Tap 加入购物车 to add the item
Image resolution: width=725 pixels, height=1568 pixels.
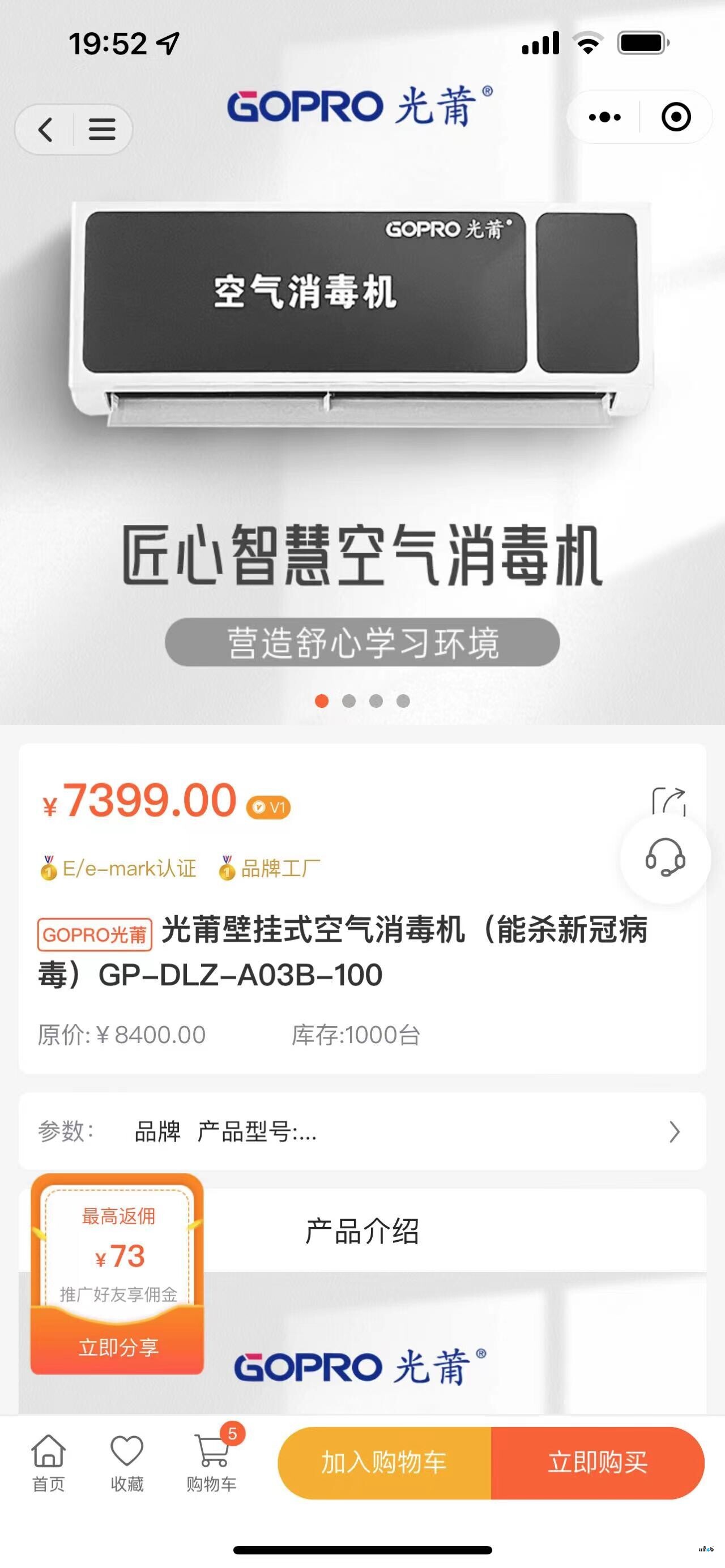(384, 1463)
